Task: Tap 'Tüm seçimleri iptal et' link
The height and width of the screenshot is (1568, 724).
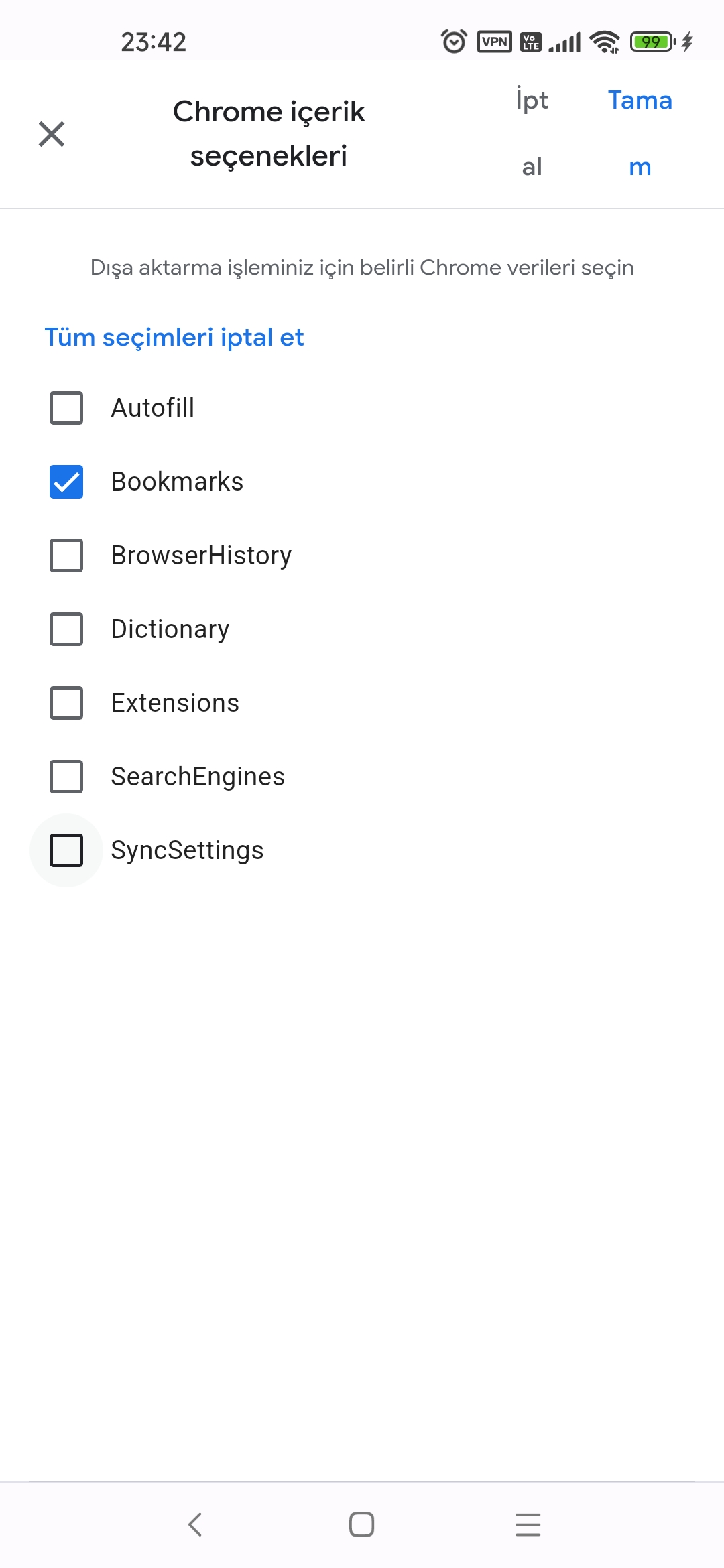Action: pyautogui.click(x=174, y=338)
